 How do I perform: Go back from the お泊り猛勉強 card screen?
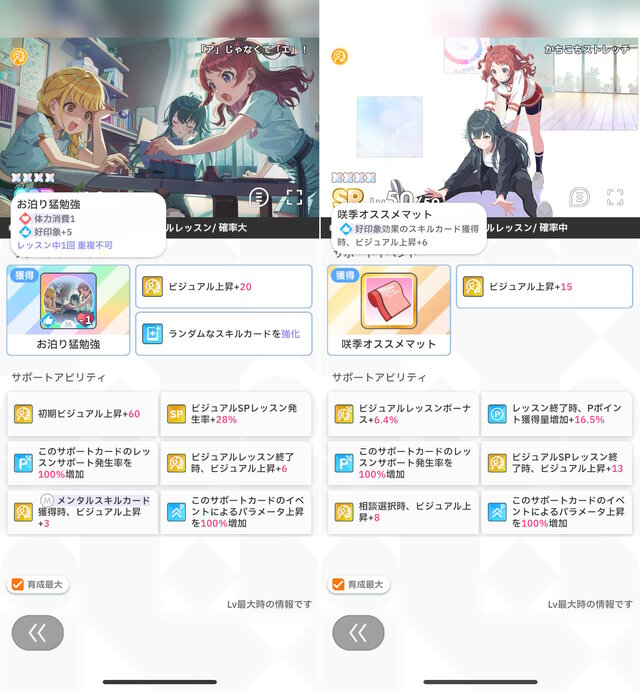pyautogui.click(x=37, y=633)
